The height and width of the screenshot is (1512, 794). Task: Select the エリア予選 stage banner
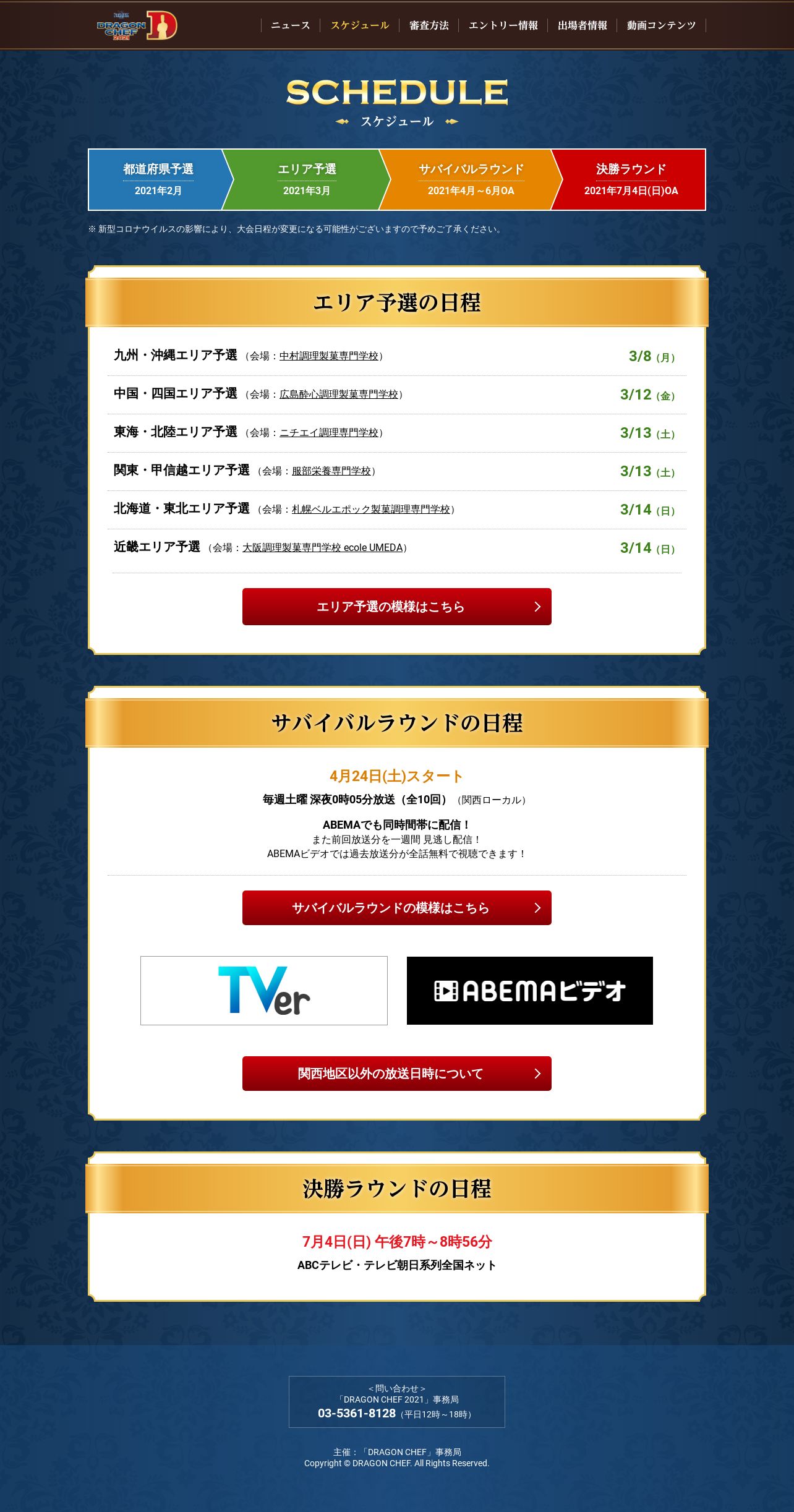(307, 179)
